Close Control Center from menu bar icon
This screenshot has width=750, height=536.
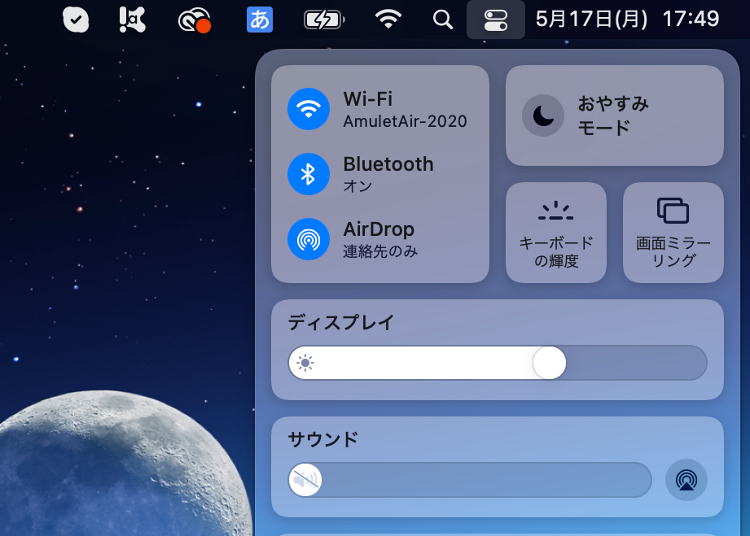(496, 19)
